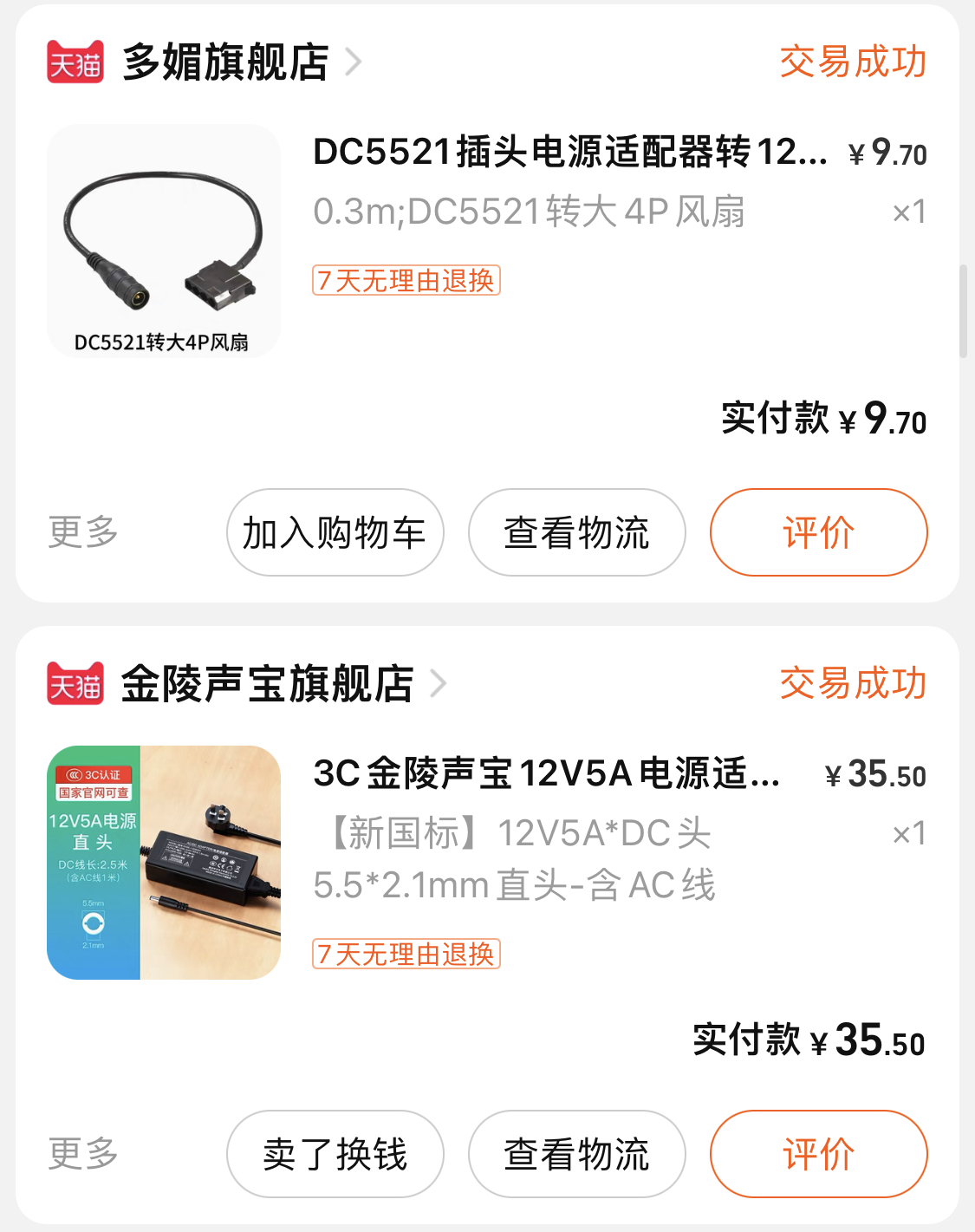The height and width of the screenshot is (1232, 975).
Task: View logistics for the 金陵声宝旗舰店 order
Action: (577, 1154)
